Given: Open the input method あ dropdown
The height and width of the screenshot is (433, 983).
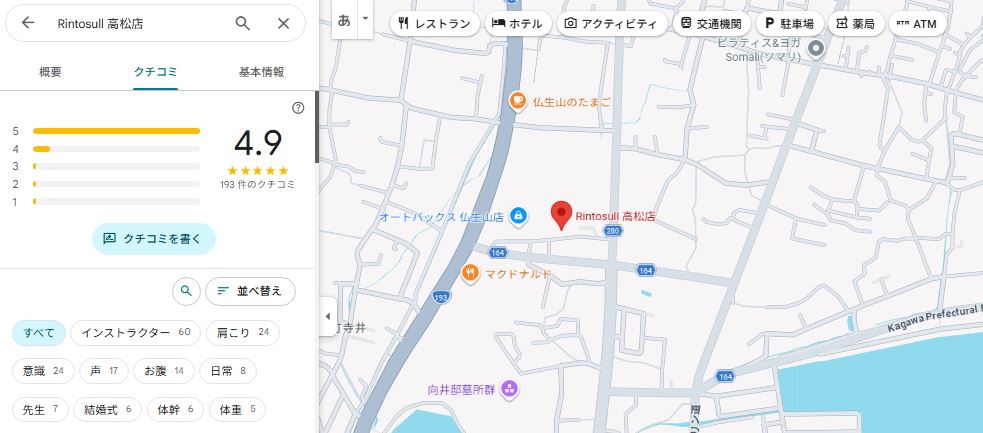Looking at the screenshot, I should [x=365, y=19].
